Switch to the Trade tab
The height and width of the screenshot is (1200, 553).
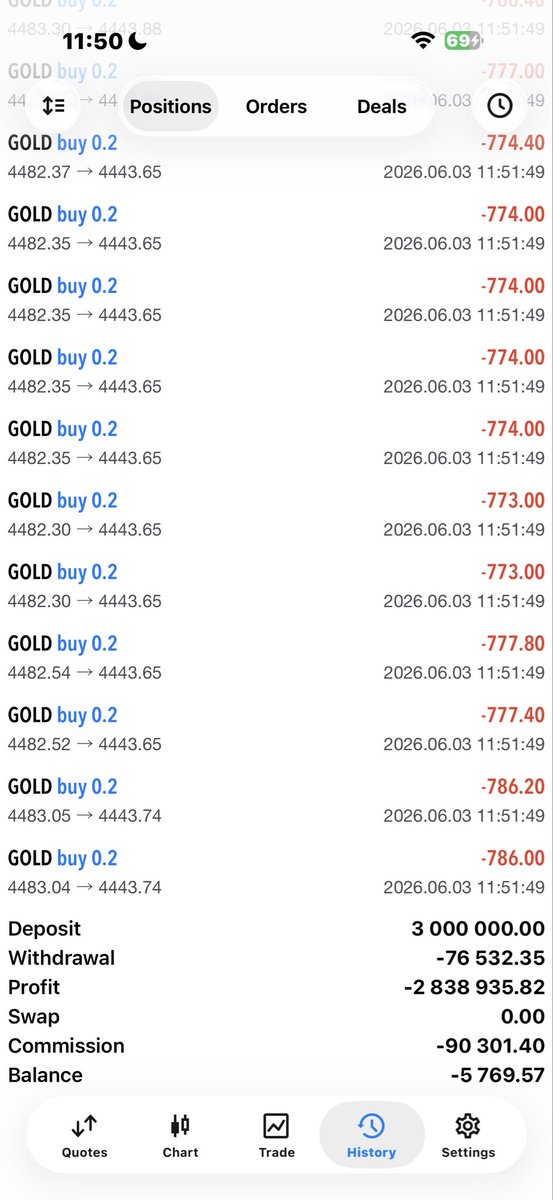click(276, 1136)
